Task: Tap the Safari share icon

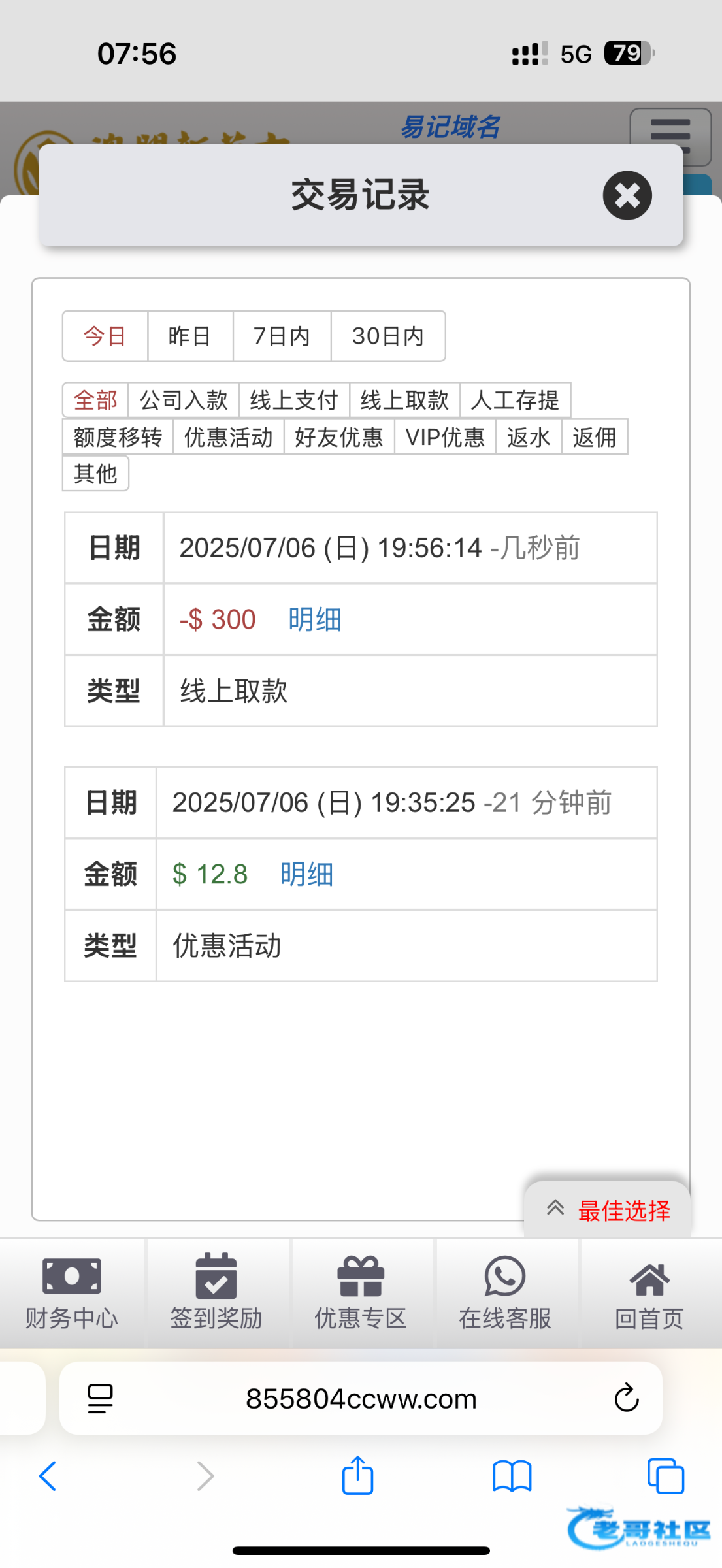Action: 357,1475
